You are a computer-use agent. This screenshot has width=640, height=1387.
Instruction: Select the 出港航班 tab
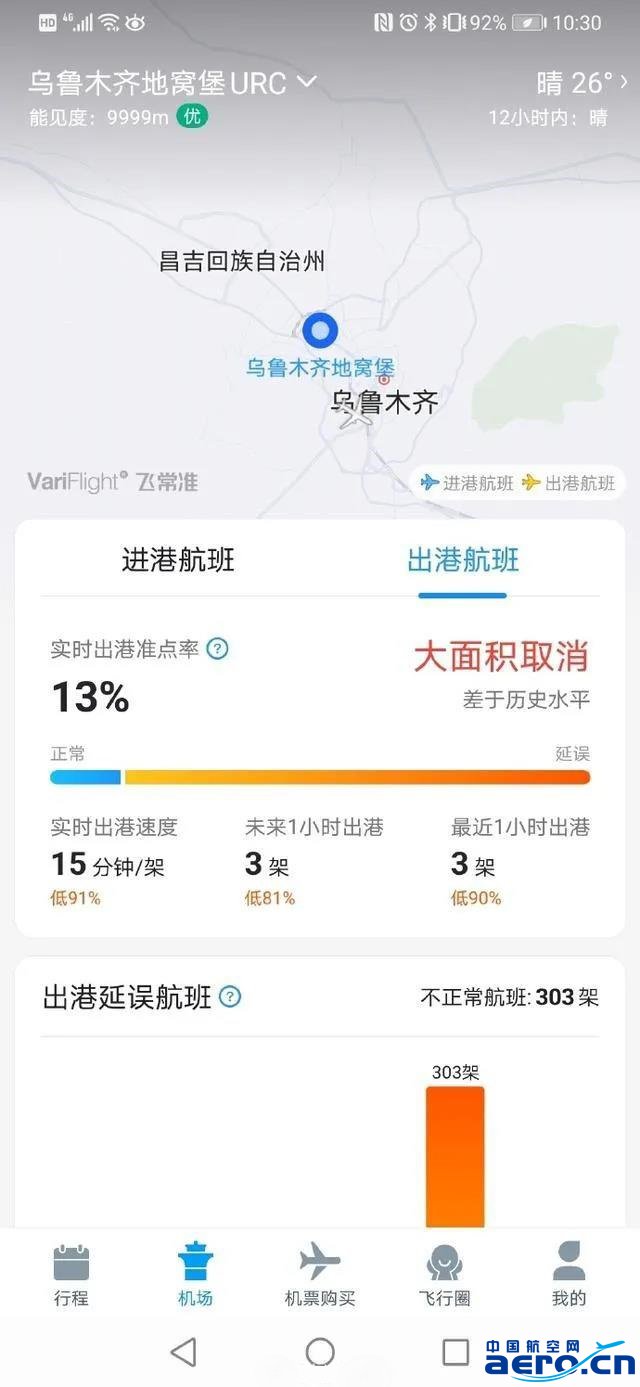click(x=463, y=560)
